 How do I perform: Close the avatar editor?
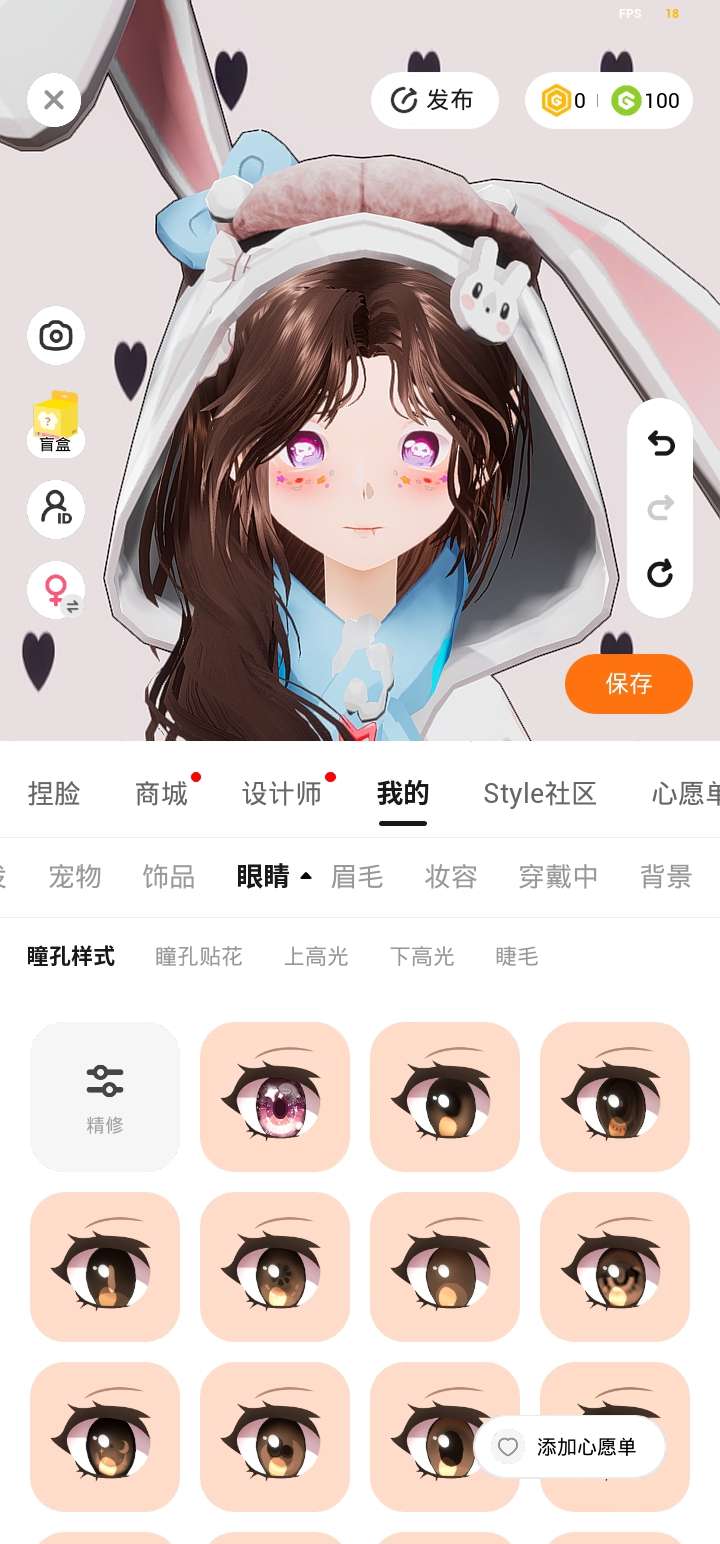(x=54, y=100)
